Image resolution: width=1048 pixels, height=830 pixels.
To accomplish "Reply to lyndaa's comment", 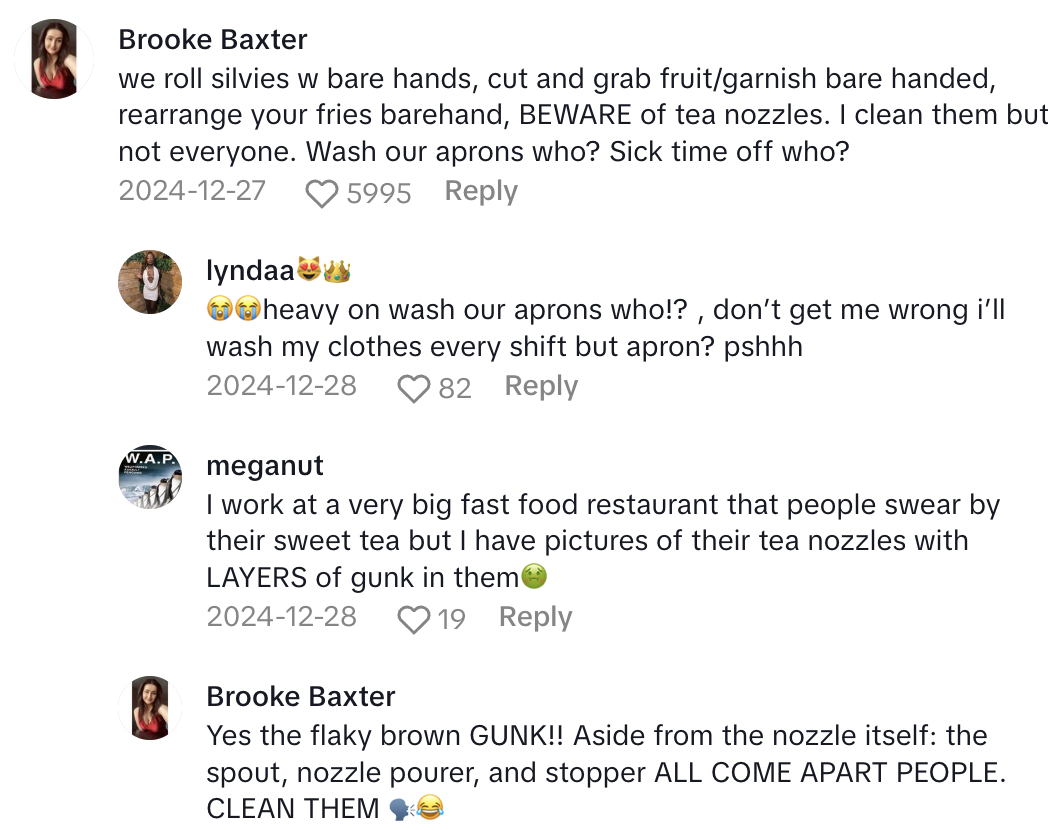I will pos(541,386).
